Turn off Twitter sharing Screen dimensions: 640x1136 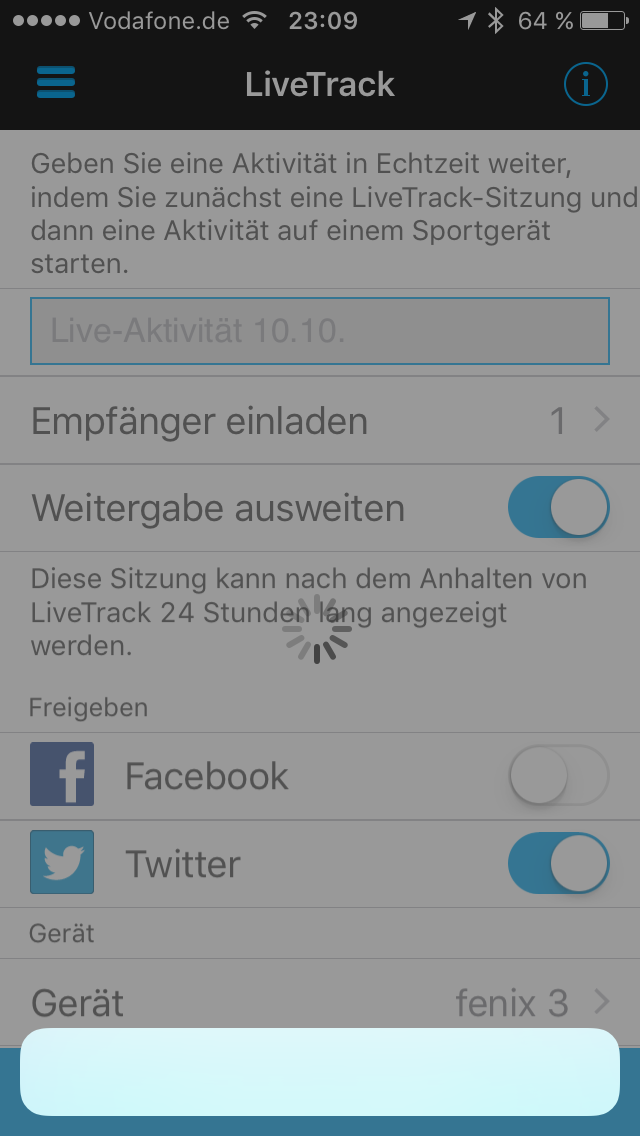(558, 864)
